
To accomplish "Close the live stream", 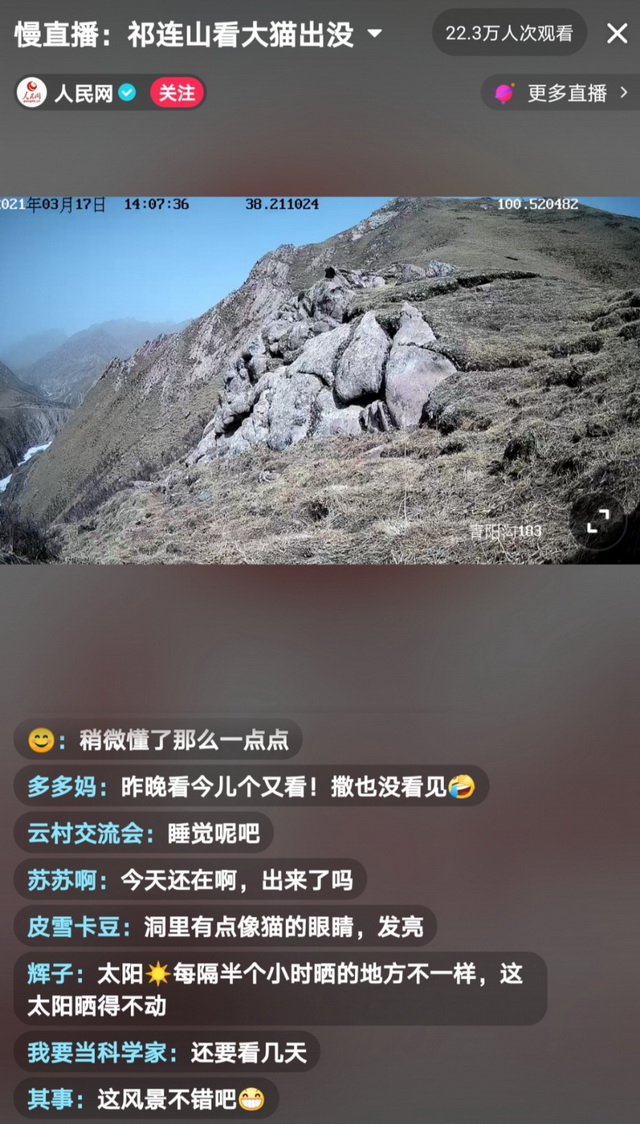I will [617, 33].
